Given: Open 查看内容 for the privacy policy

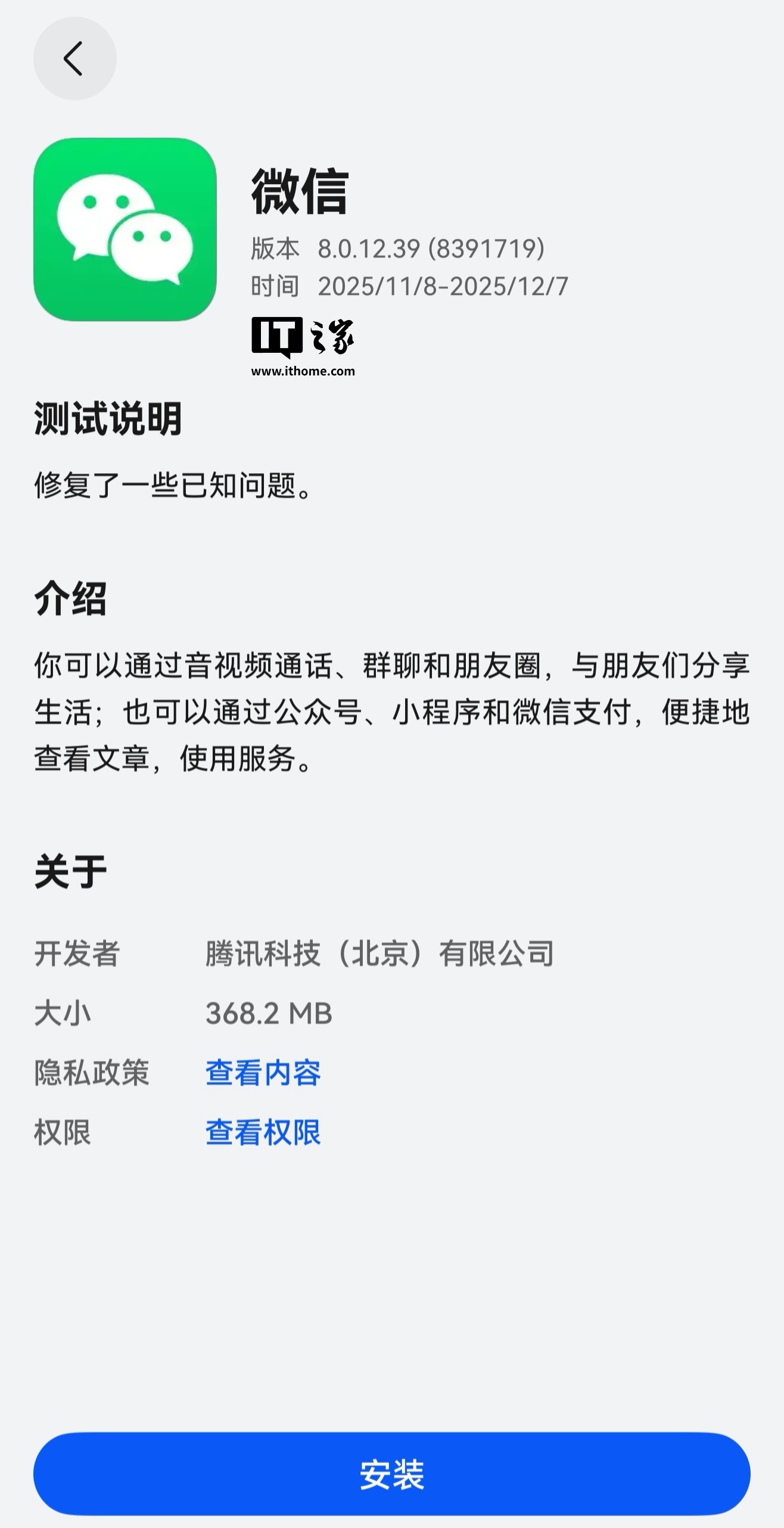Looking at the screenshot, I should coord(263,1073).
